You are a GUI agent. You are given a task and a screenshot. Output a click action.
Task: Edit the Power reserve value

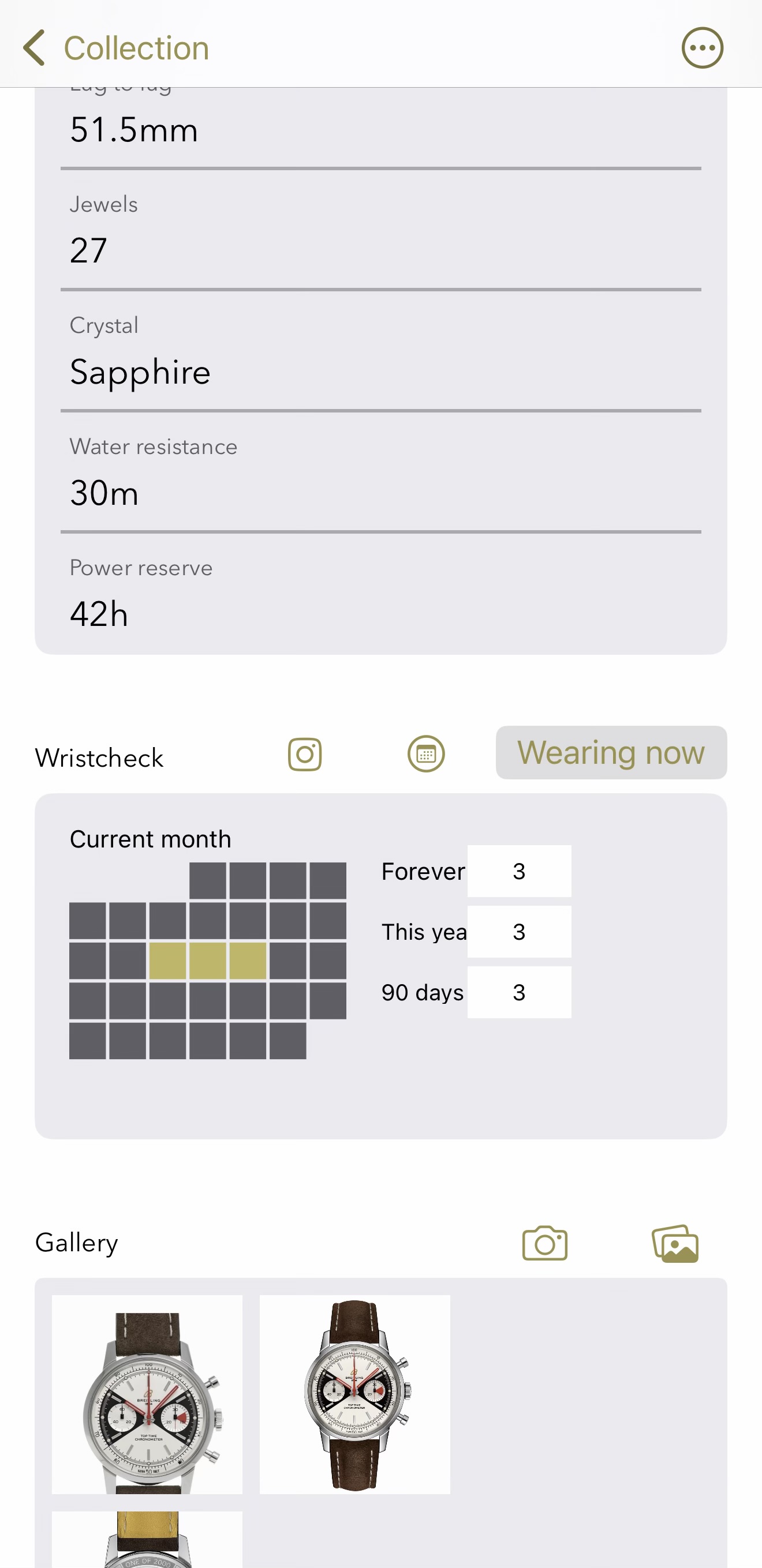pyautogui.click(x=380, y=614)
